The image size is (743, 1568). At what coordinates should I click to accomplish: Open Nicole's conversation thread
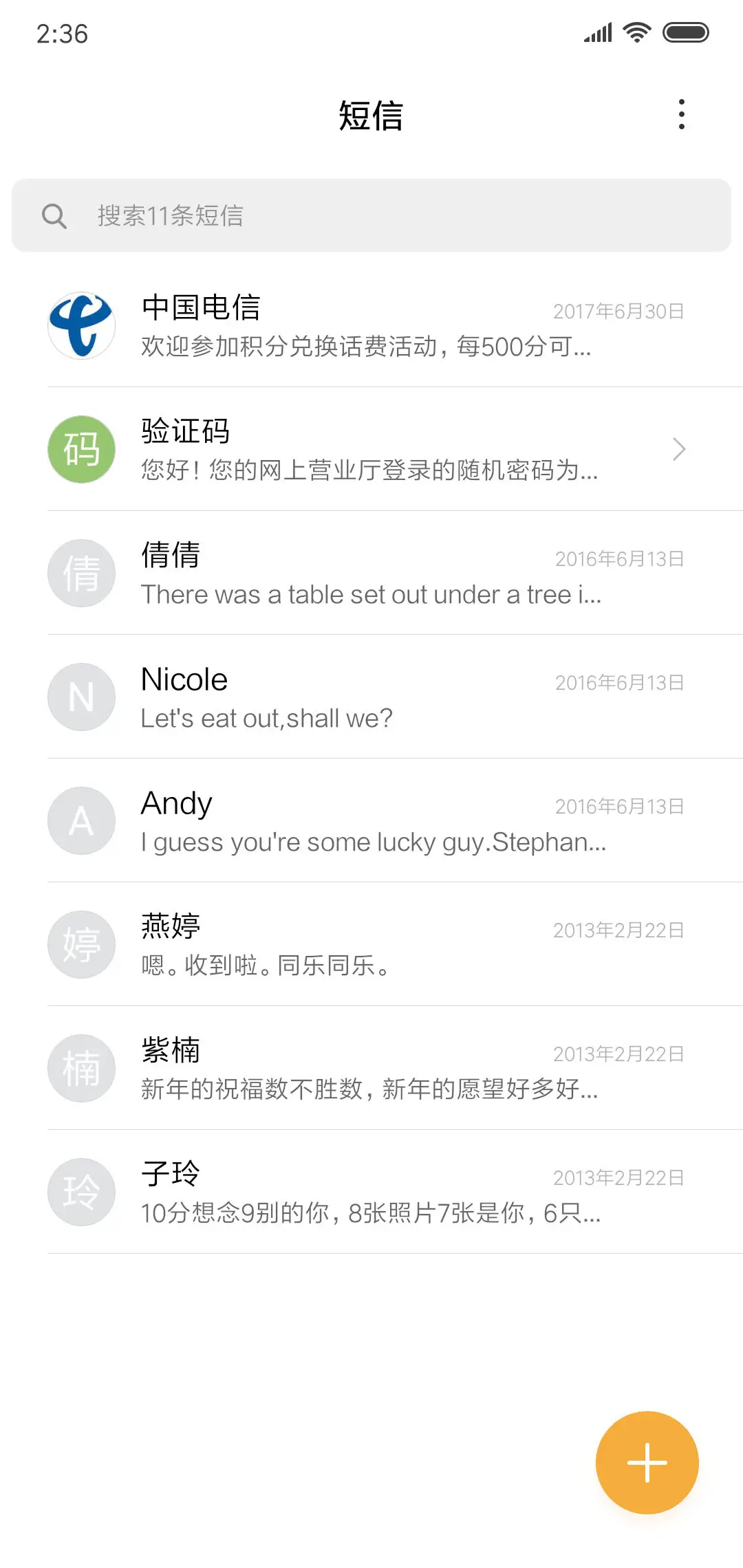pyautogui.click(x=371, y=697)
